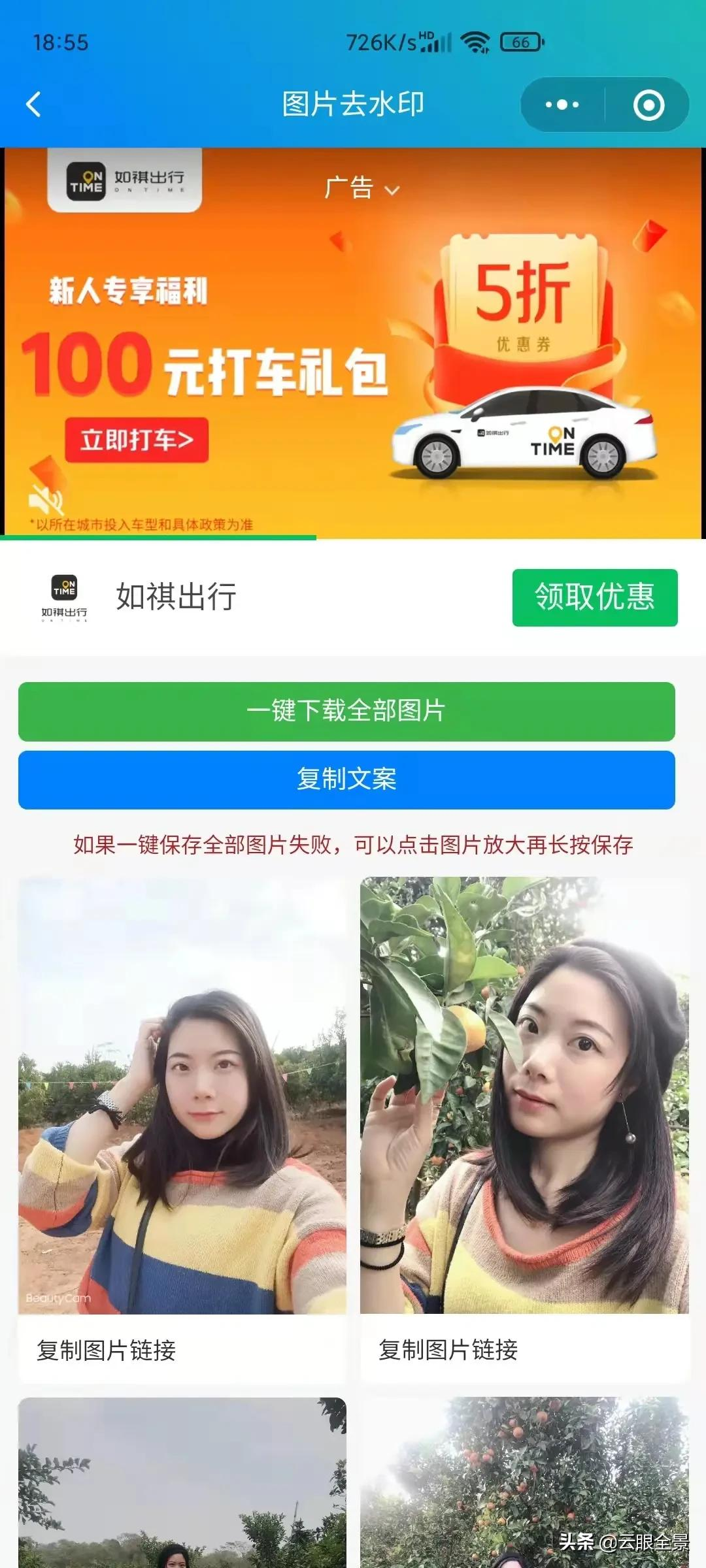Copy image link under the first photo
706x1568 pixels.
(x=107, y=1350)
